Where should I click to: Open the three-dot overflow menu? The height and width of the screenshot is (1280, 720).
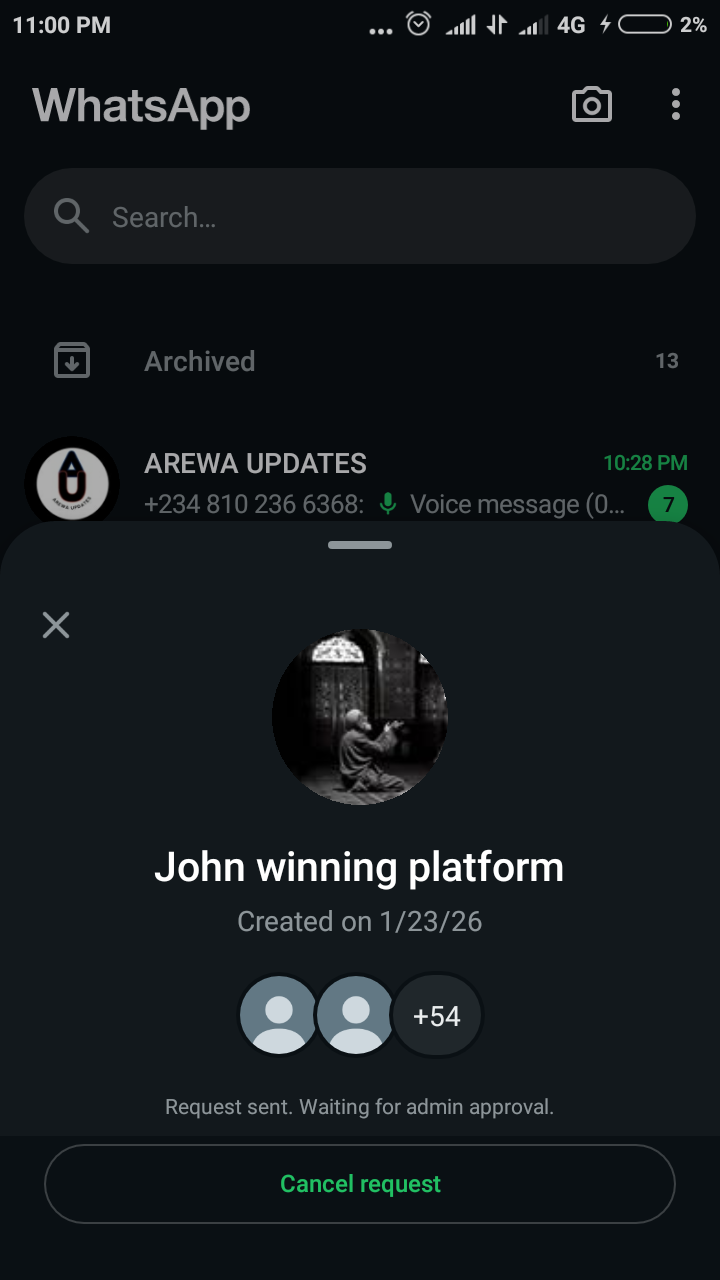point(676,104)
